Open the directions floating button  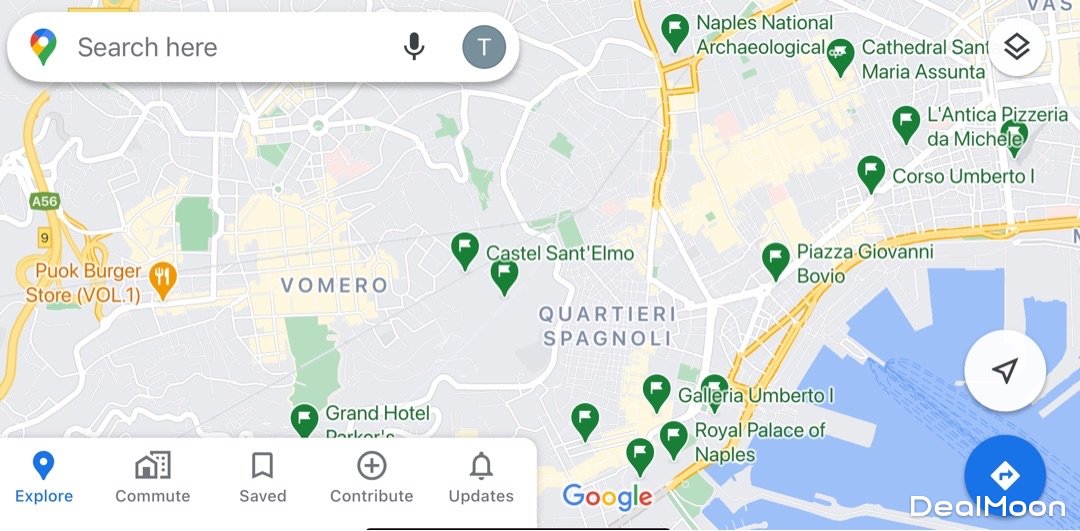(x=1004, y=474)
